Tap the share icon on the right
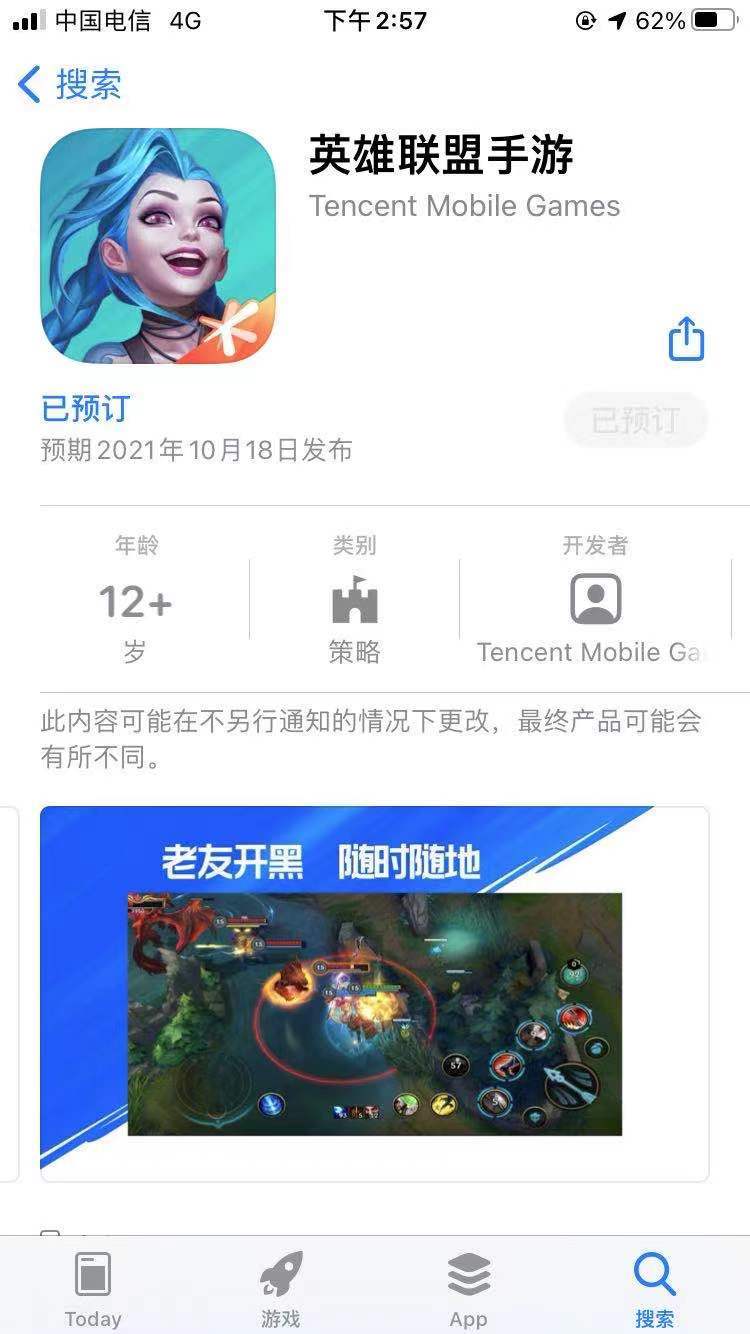750x1334 pixels. [686, 339]
